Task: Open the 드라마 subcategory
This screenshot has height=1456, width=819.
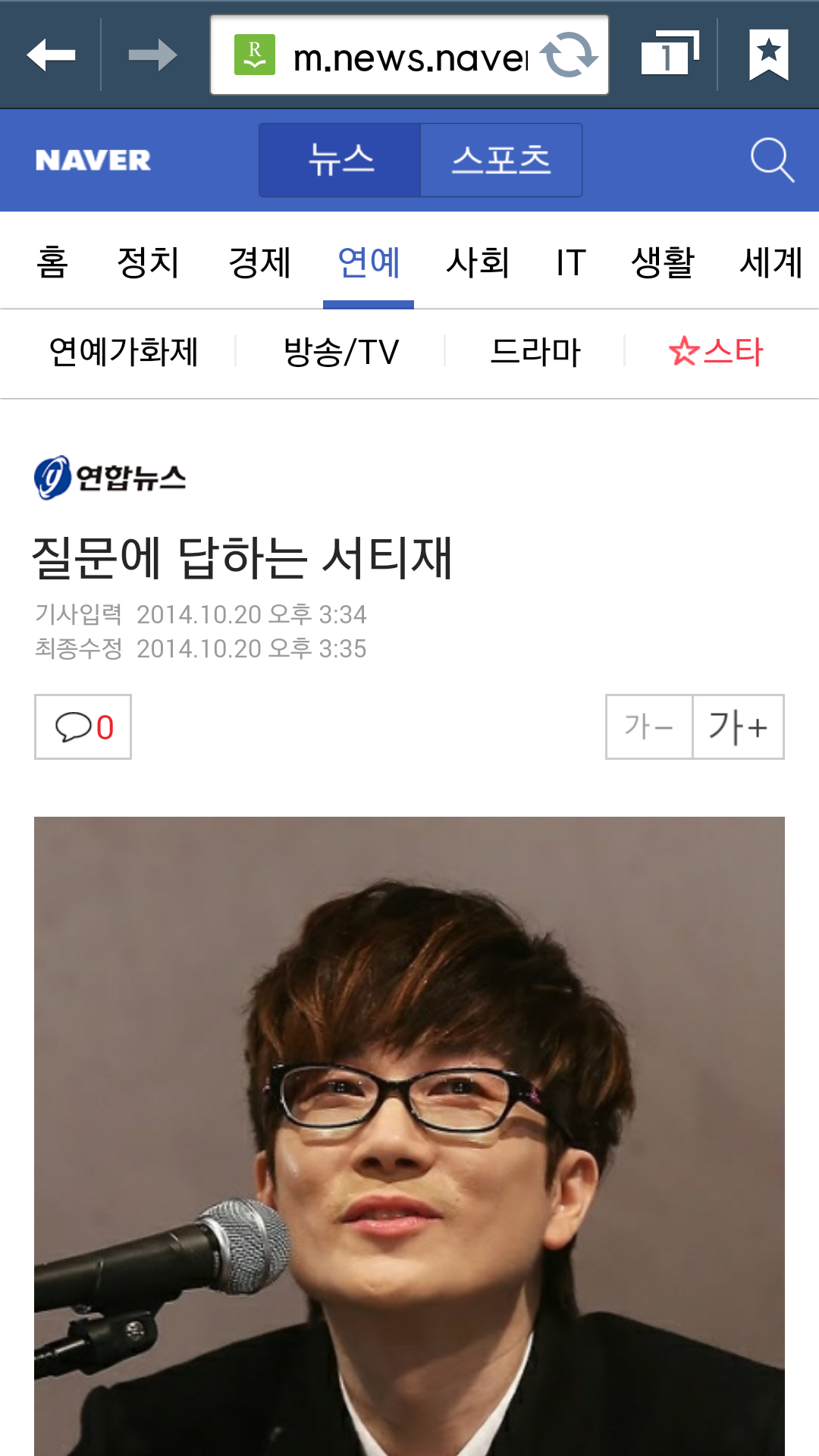Action: point(535,352)
